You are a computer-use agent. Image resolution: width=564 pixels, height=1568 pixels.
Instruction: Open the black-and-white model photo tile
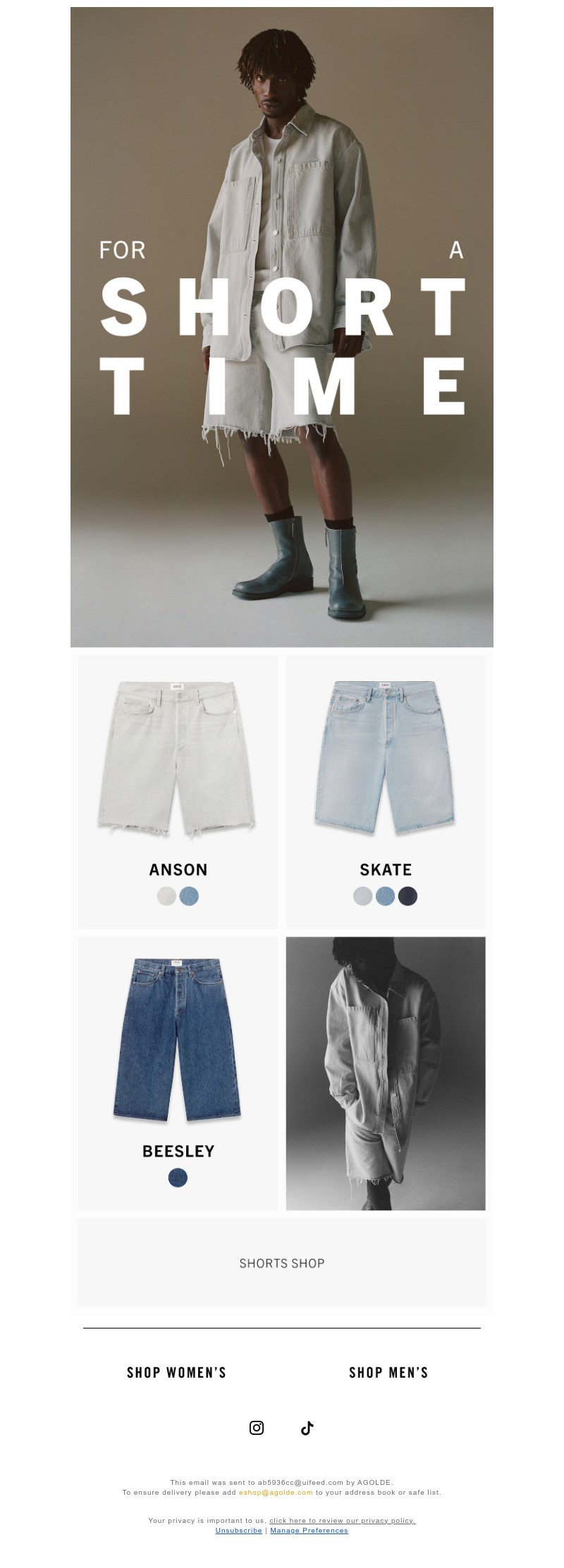click(x=386, y=1073)
